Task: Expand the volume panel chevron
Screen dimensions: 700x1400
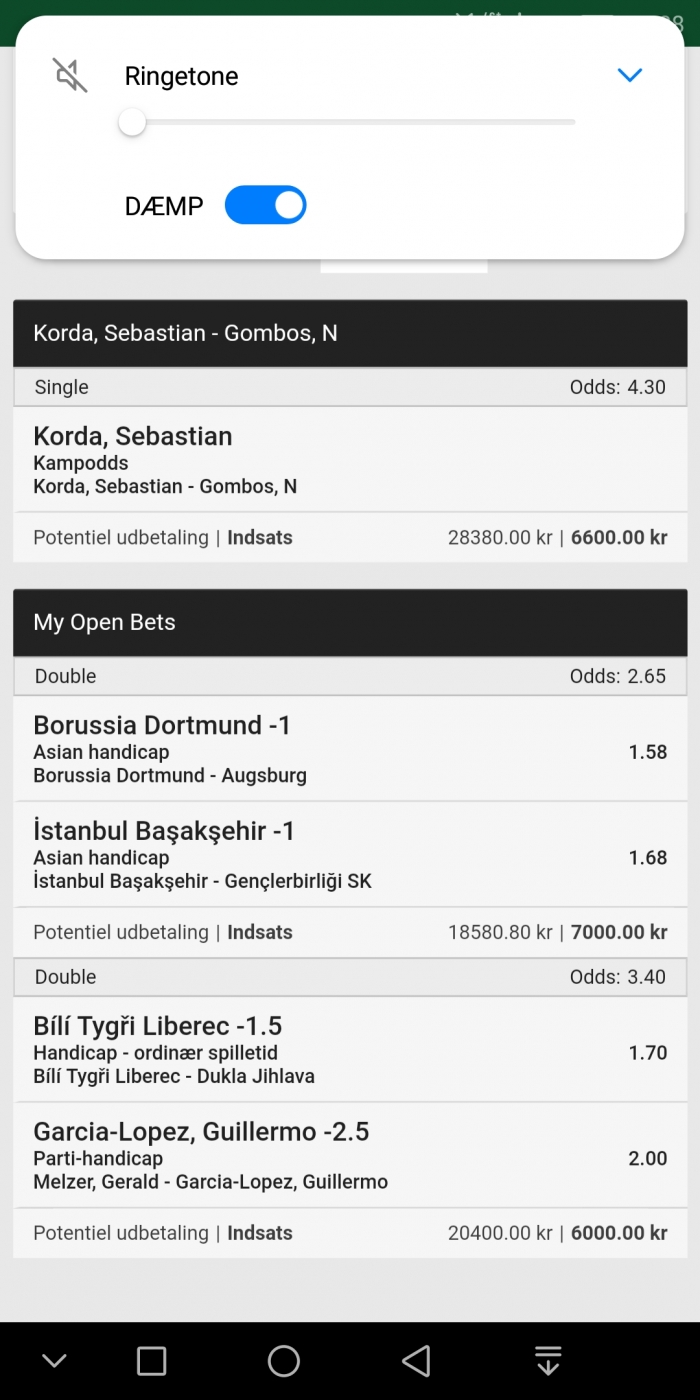Action: pyautogui.click(x=629, y=75)
